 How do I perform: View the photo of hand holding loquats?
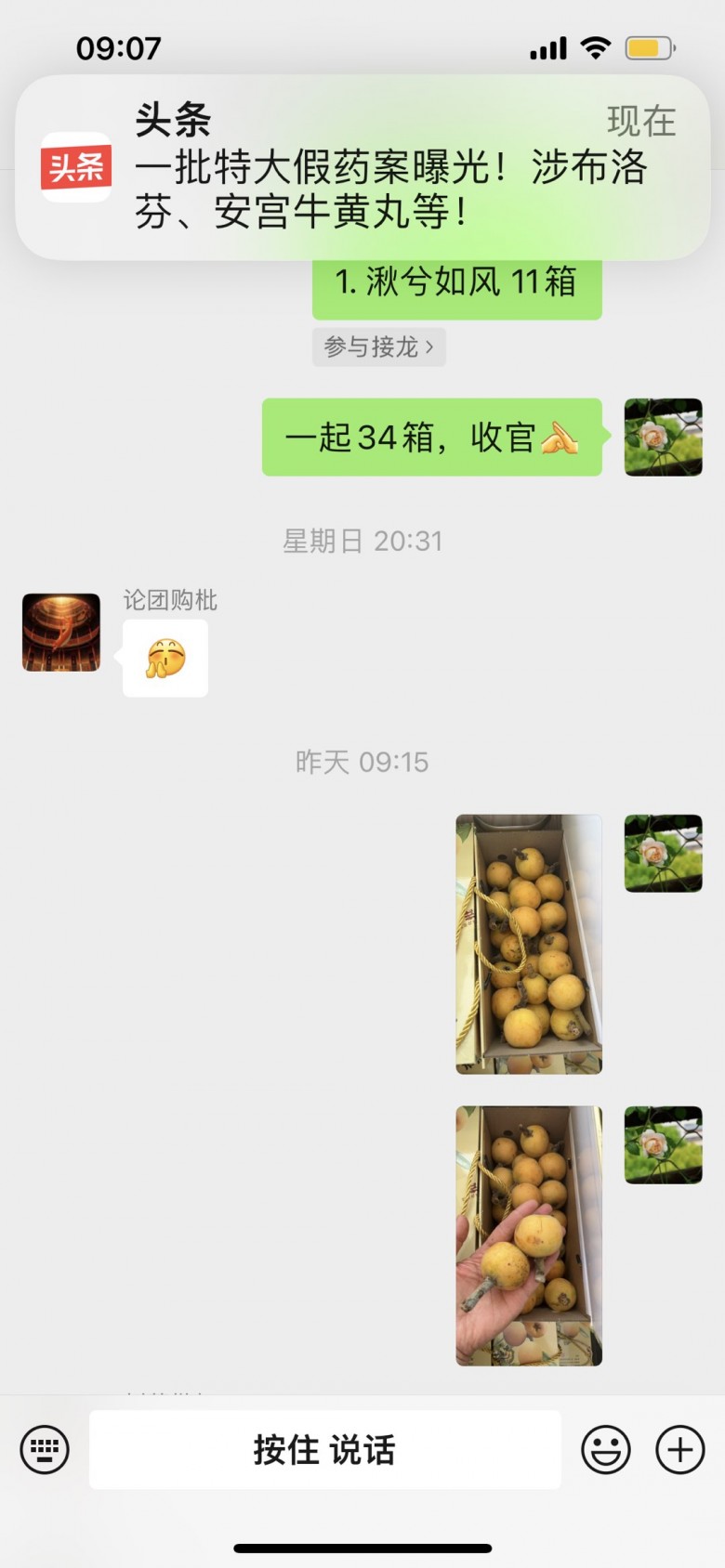click(x=529, y=1235)
